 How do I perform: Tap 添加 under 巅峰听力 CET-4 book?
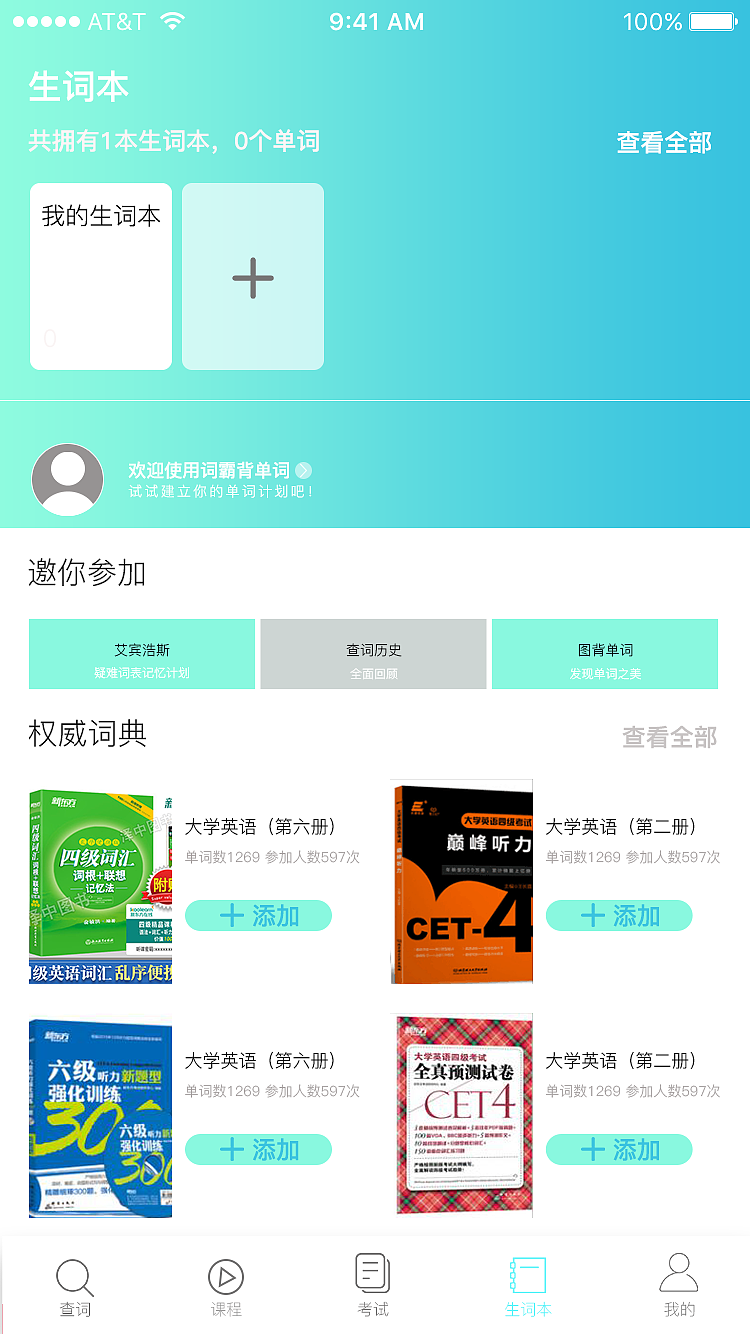coord(619,915)
